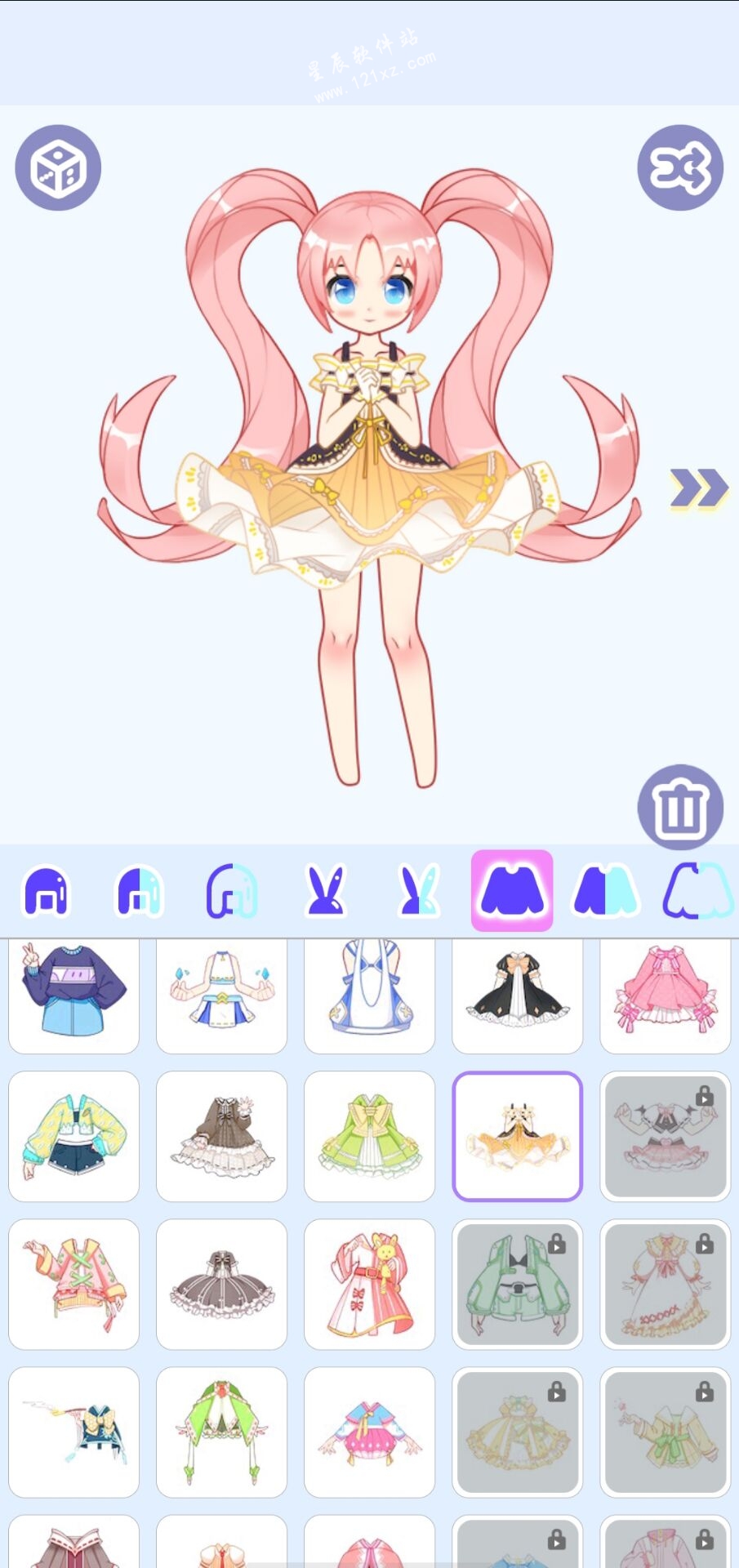The width and height of the screenshot is (739, 1568).
Task: Tap the trash can delete button
Action: point(679,807)
